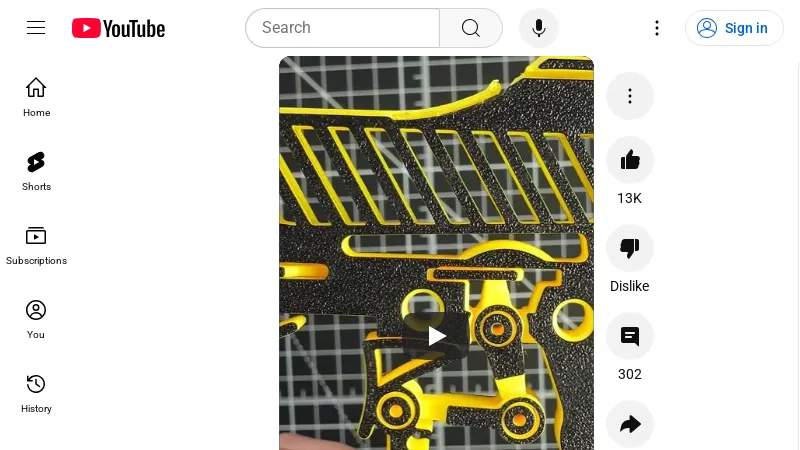Screen dimensions: 800x450
Task: Go to the YouTube home logo
Action: pyautogui.click(x=118, y=28)
